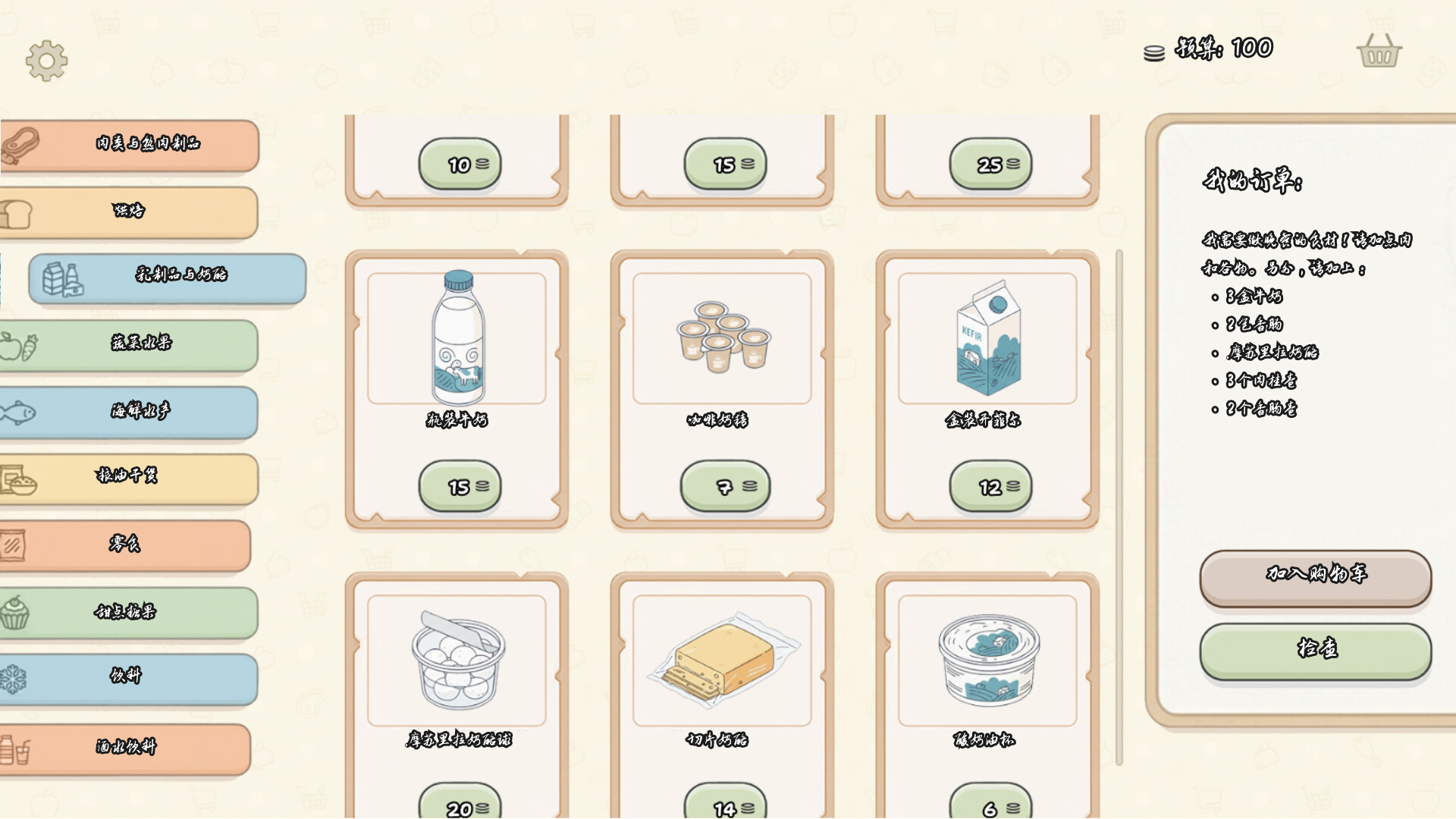Select the 甜点糖果 category
Viewport: 1456px width, 819px height.
point(130,612)
